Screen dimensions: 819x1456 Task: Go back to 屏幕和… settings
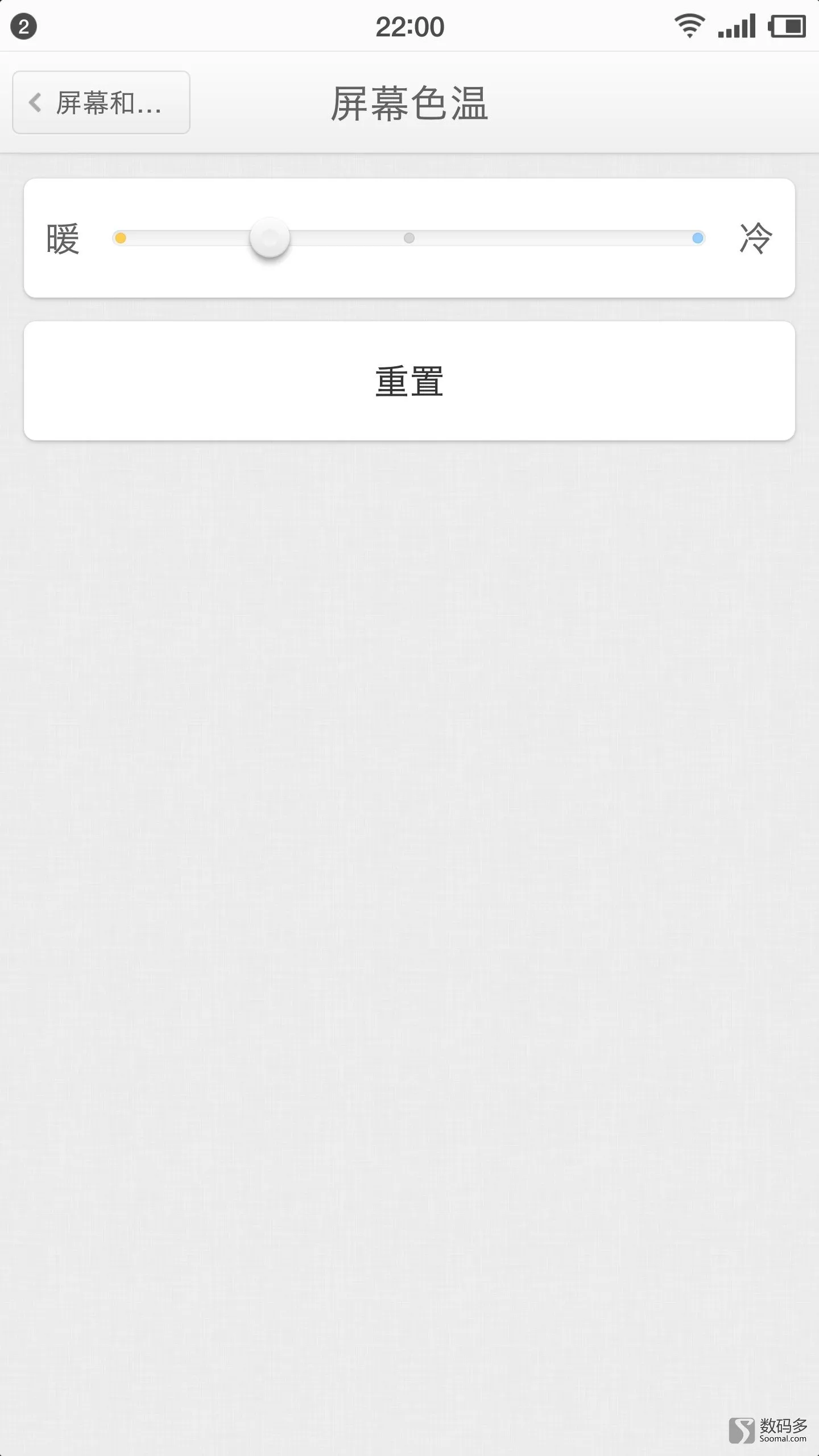101,102
